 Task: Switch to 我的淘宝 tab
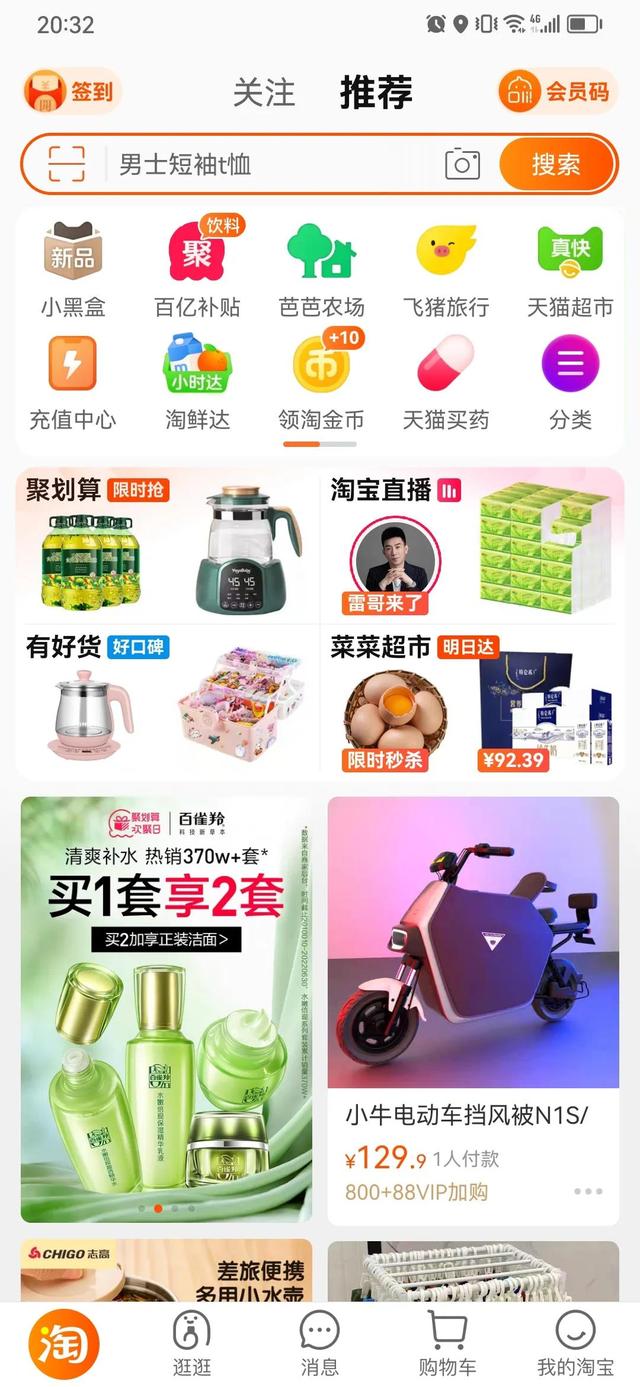pos(575,1343)
